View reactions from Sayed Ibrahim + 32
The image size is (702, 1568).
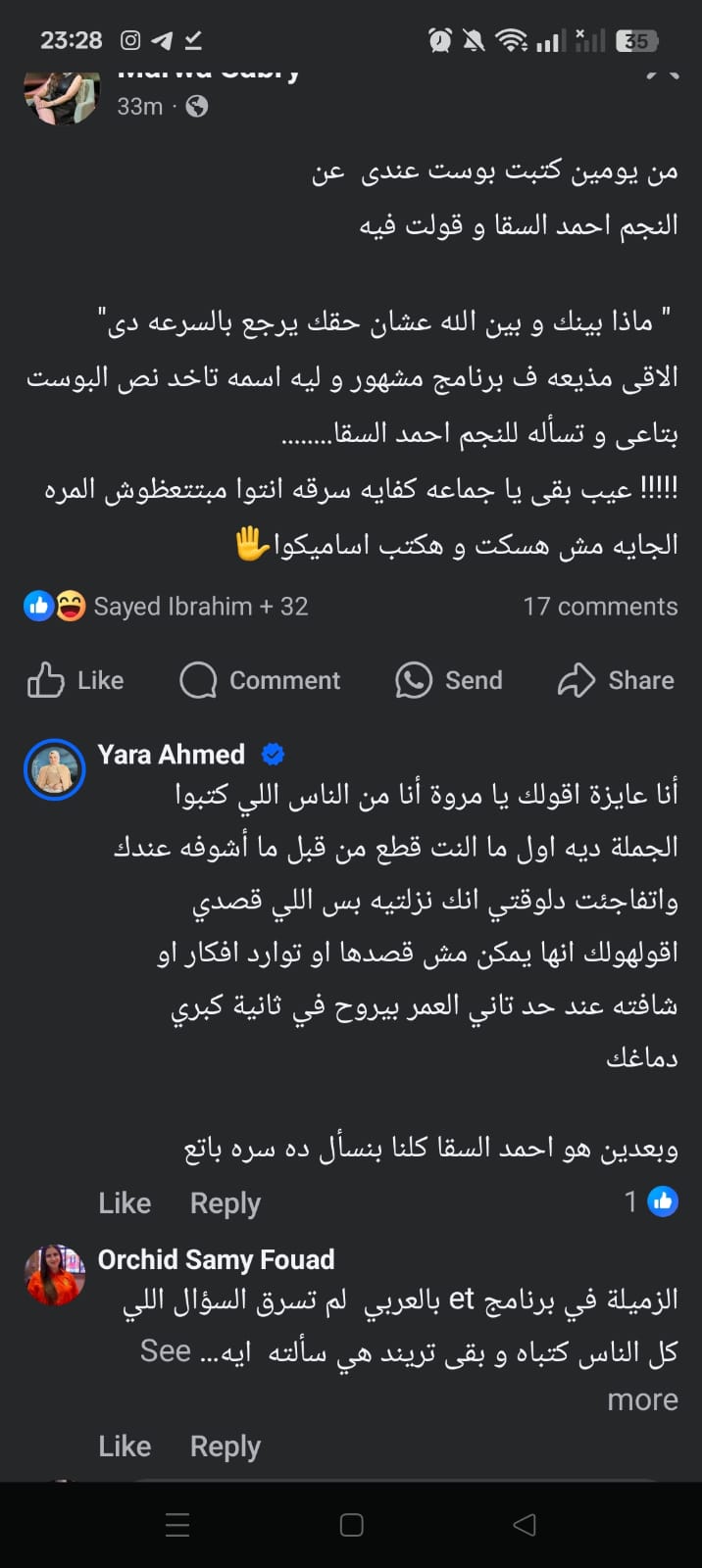click(x=167, y=607)
